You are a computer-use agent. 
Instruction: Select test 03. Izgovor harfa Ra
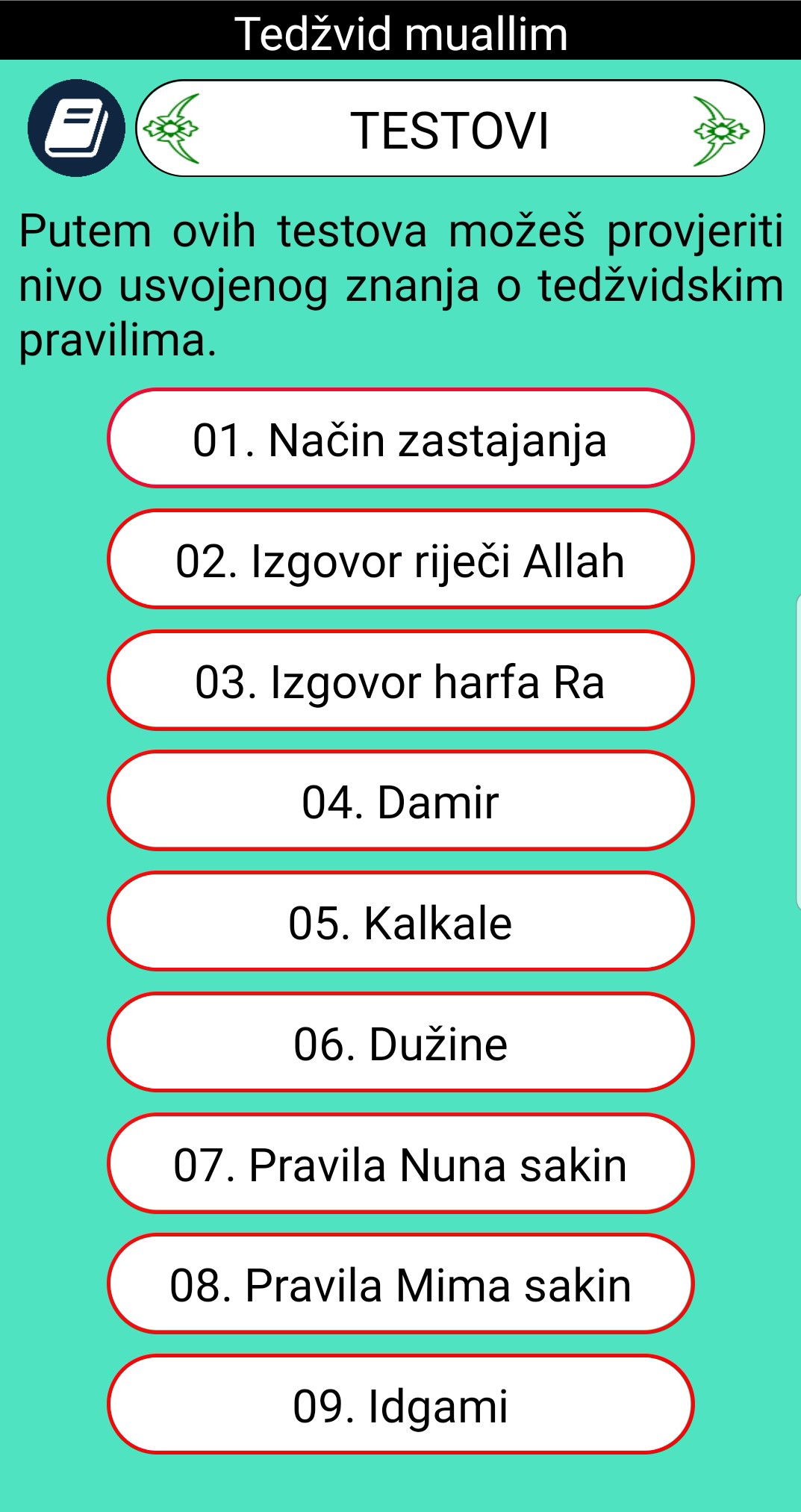(x=401, y=680)
